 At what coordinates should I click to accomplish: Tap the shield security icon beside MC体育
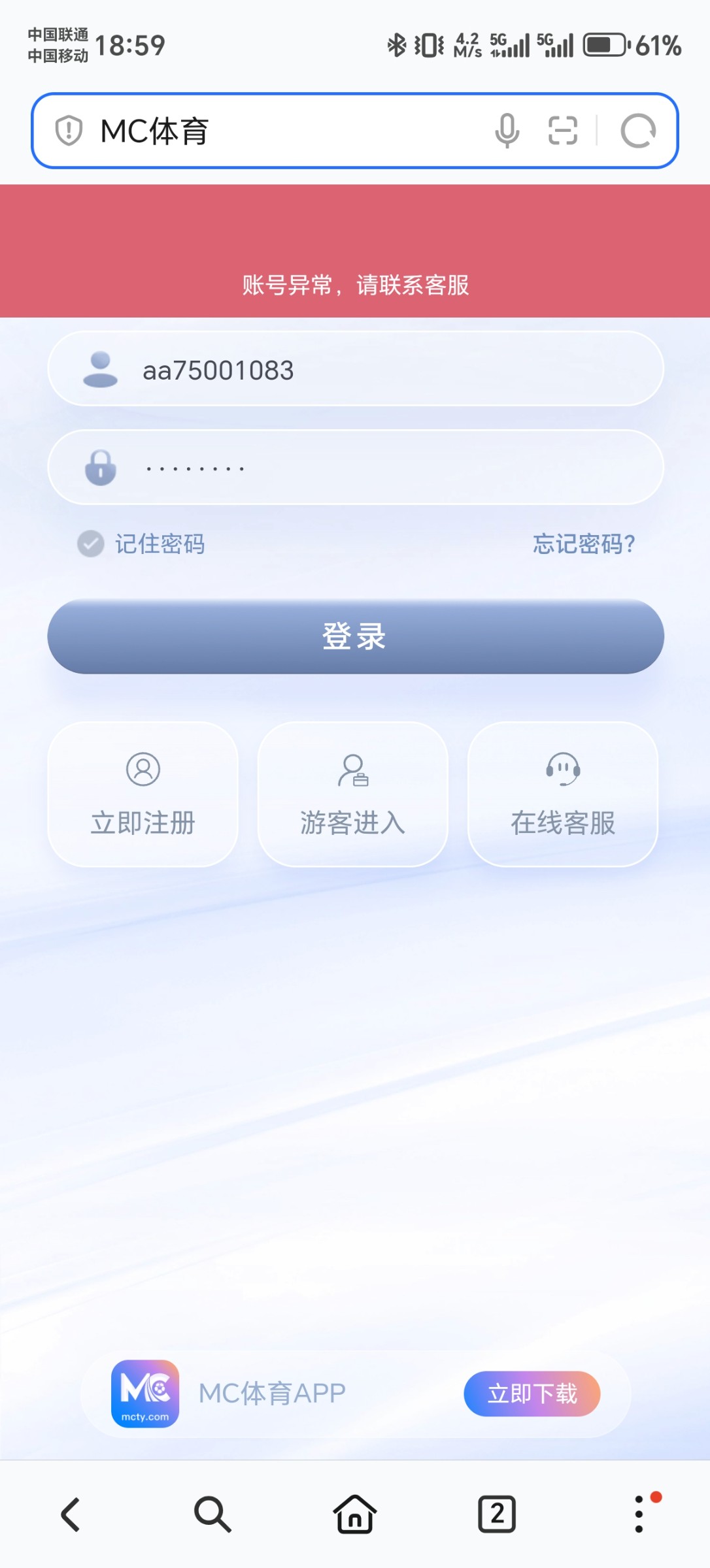[68, 131]
